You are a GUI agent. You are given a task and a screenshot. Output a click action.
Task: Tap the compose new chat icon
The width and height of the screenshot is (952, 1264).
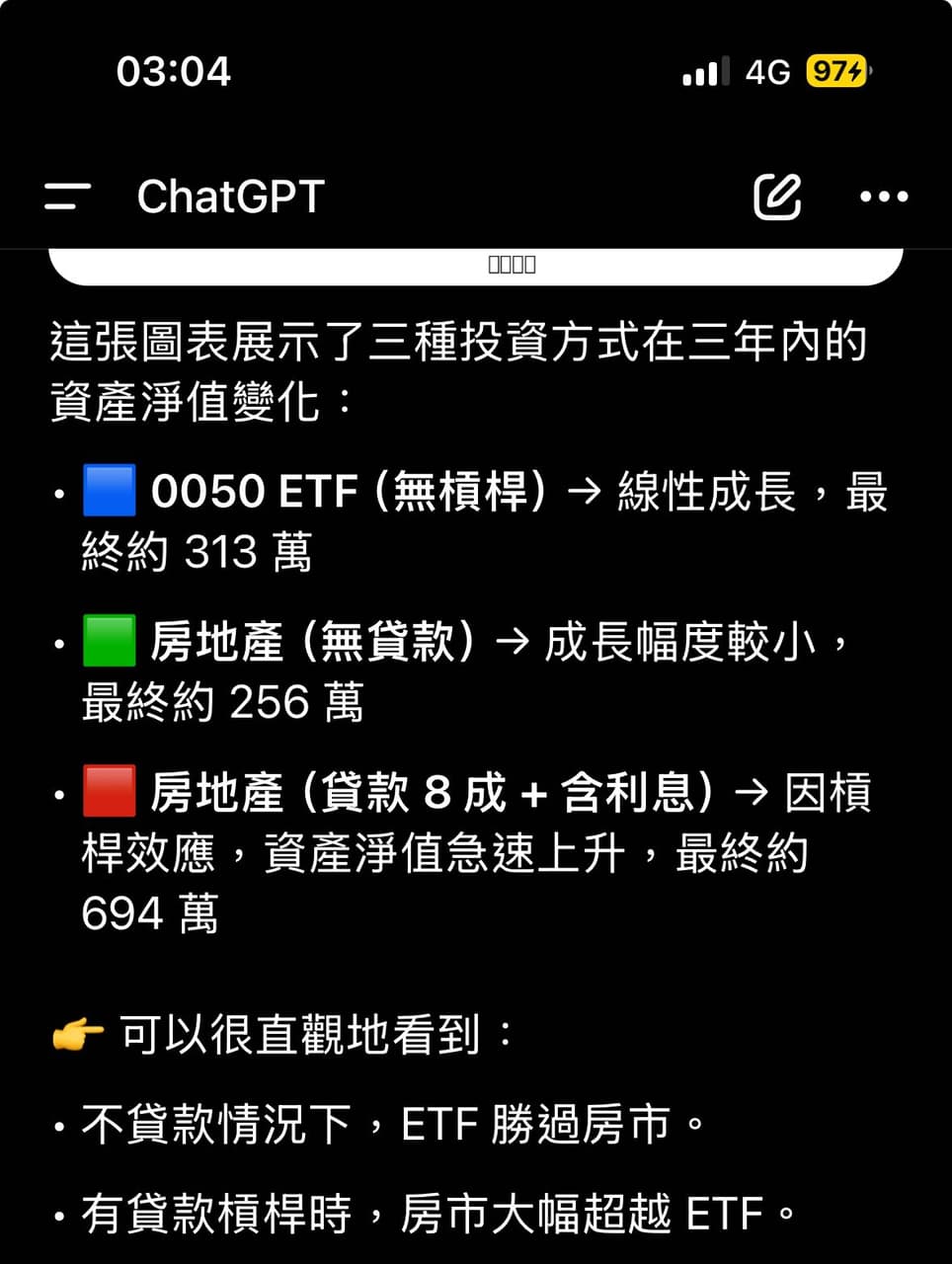(776, 197)
